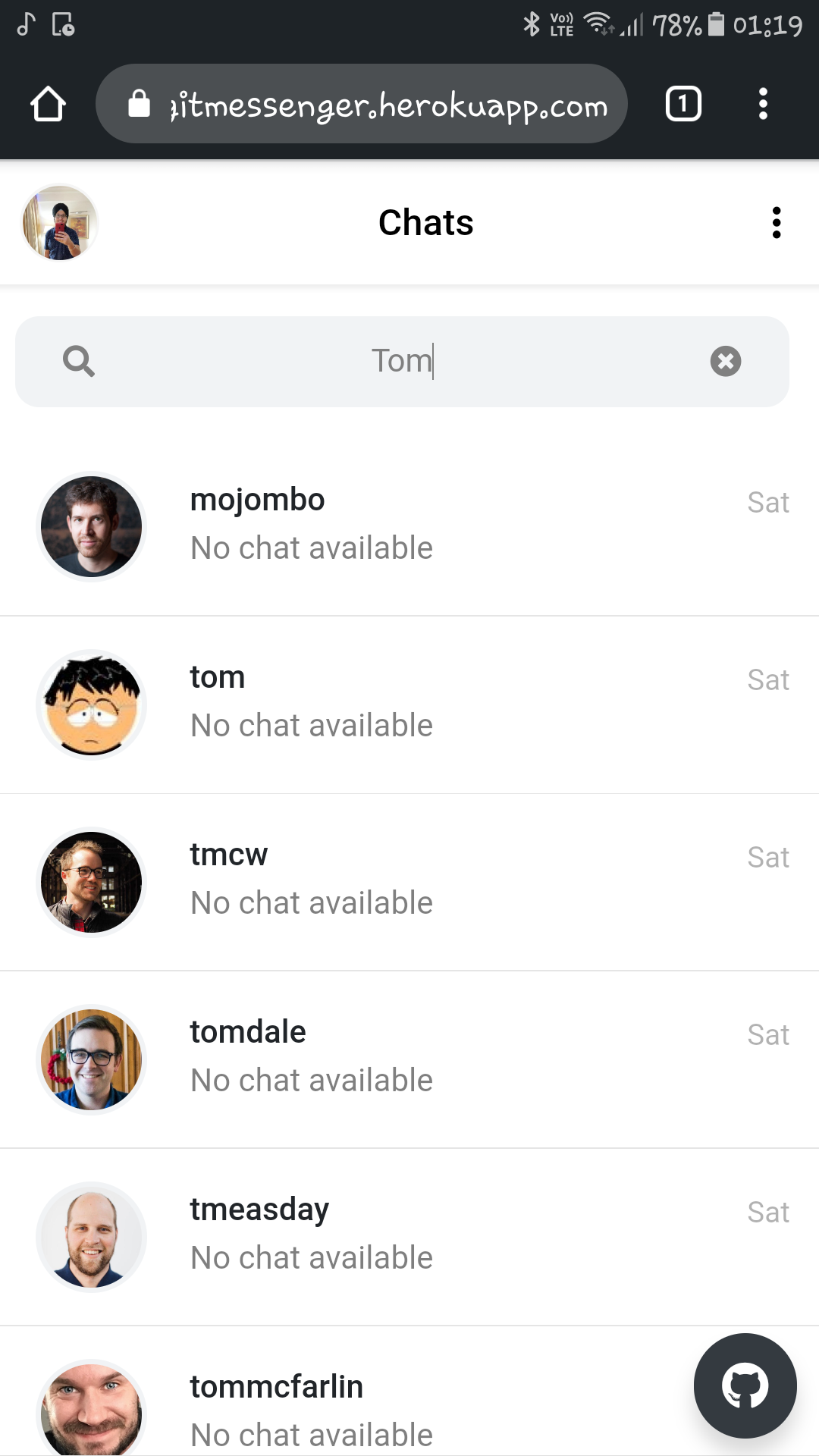The height and width of the screenshot is (1456, 819).
Task: Focus the search field containing Tom
Action: 402,361
